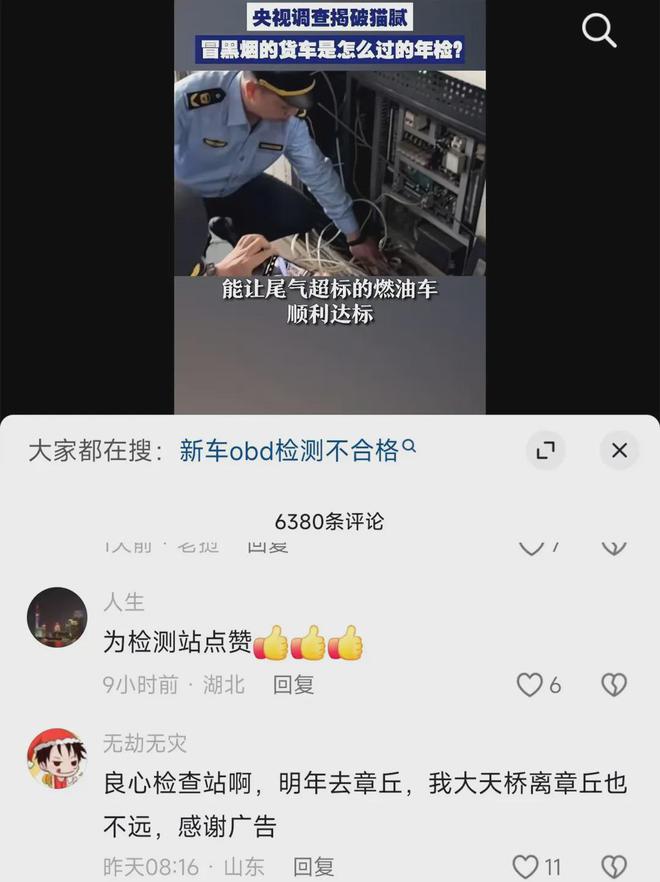Open 无劫无灾's profile avatar

tap(57, 758)
